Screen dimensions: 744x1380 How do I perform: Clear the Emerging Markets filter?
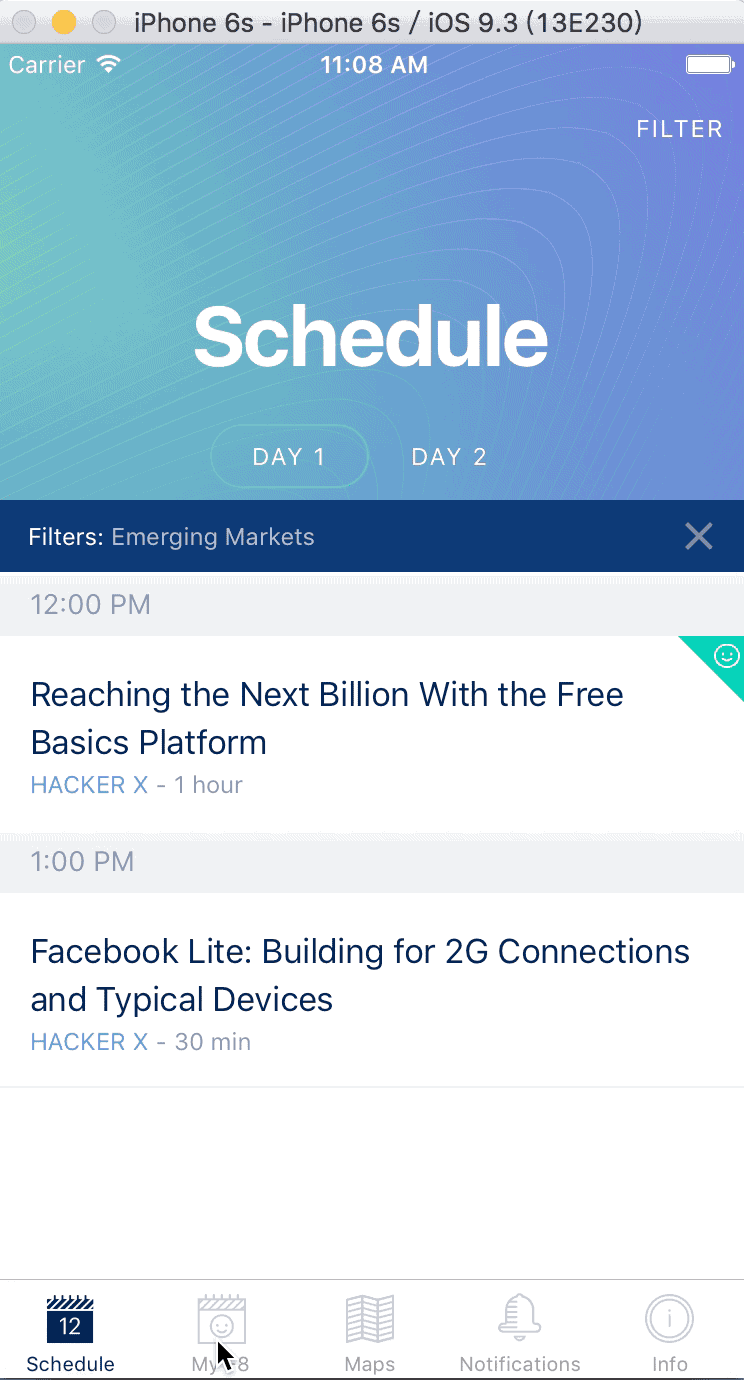coord(698,537)
